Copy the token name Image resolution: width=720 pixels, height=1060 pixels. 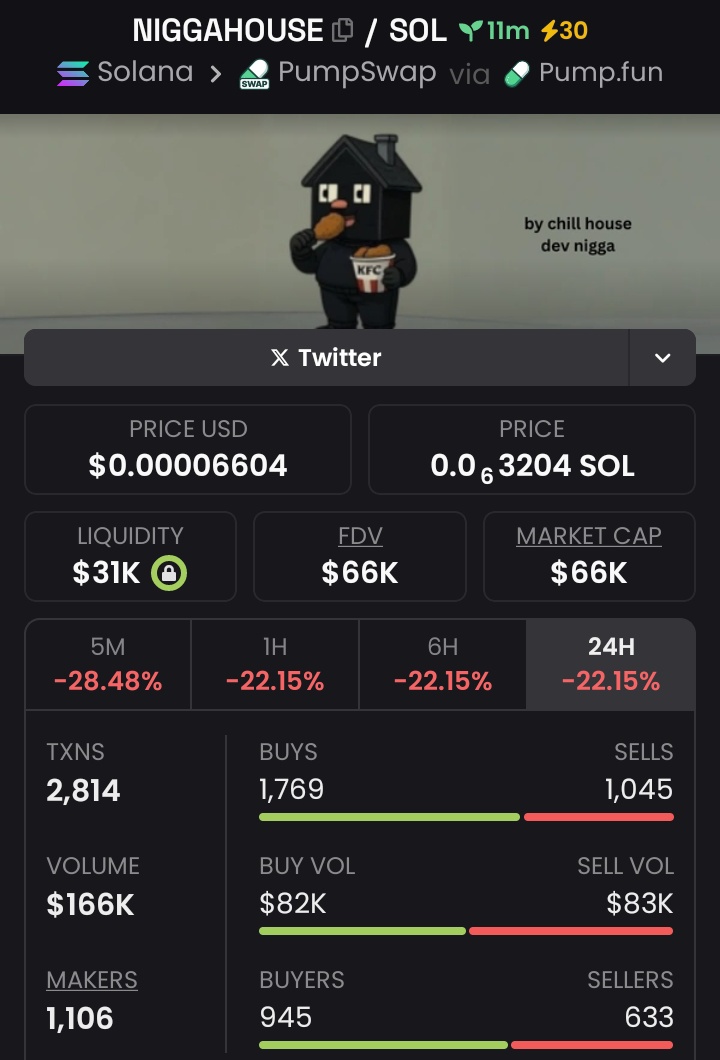[343, 31]
